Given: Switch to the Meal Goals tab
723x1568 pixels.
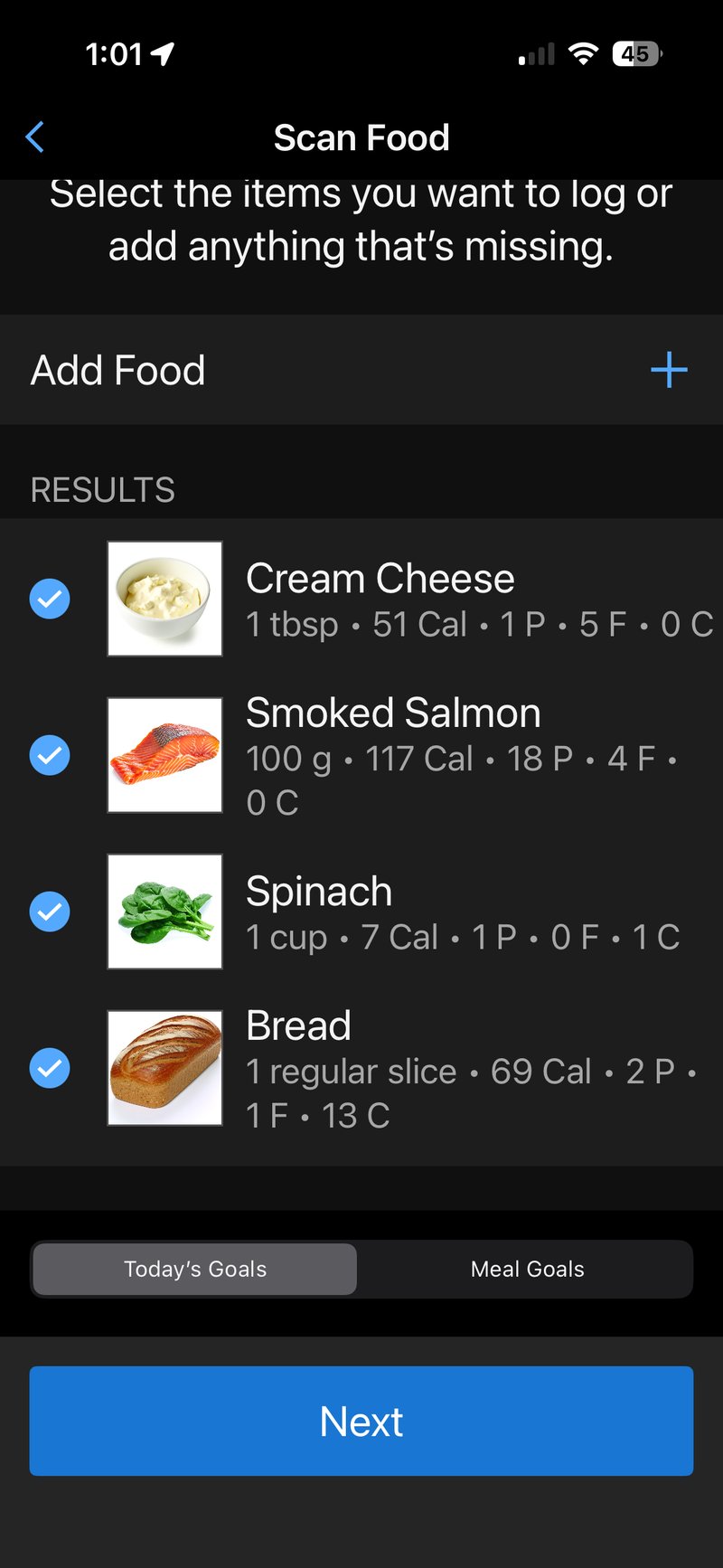Looking at the screenshot, I should (x=527, y=1269).
